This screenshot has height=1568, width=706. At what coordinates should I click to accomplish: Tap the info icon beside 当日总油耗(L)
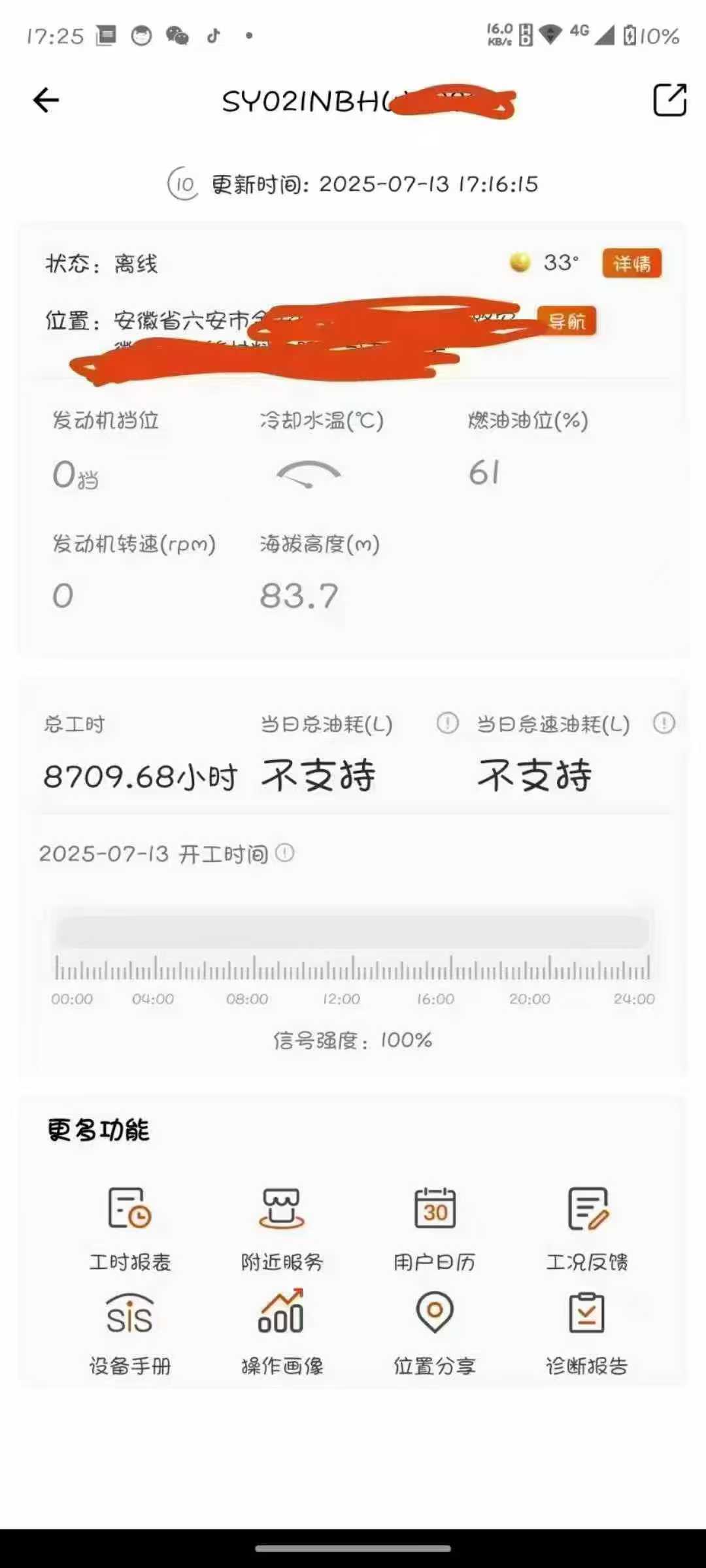point(448,723)
